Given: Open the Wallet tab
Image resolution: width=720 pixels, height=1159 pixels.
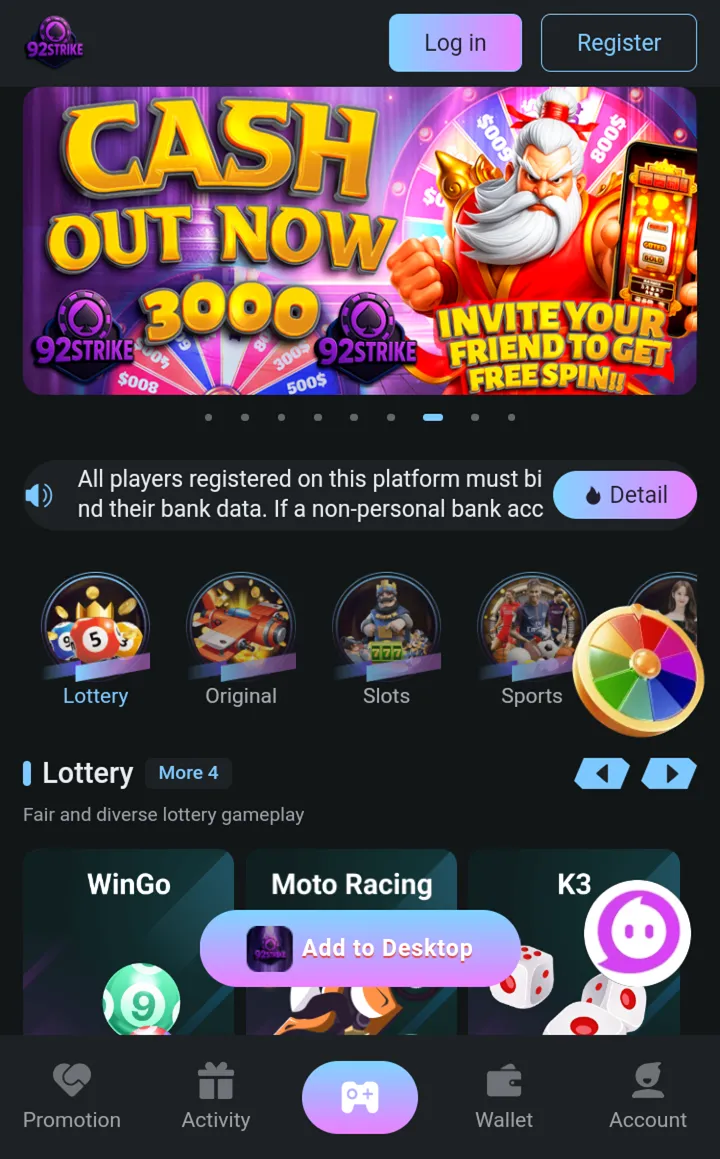Looking at the screenshot, I should pos(504,1097).
